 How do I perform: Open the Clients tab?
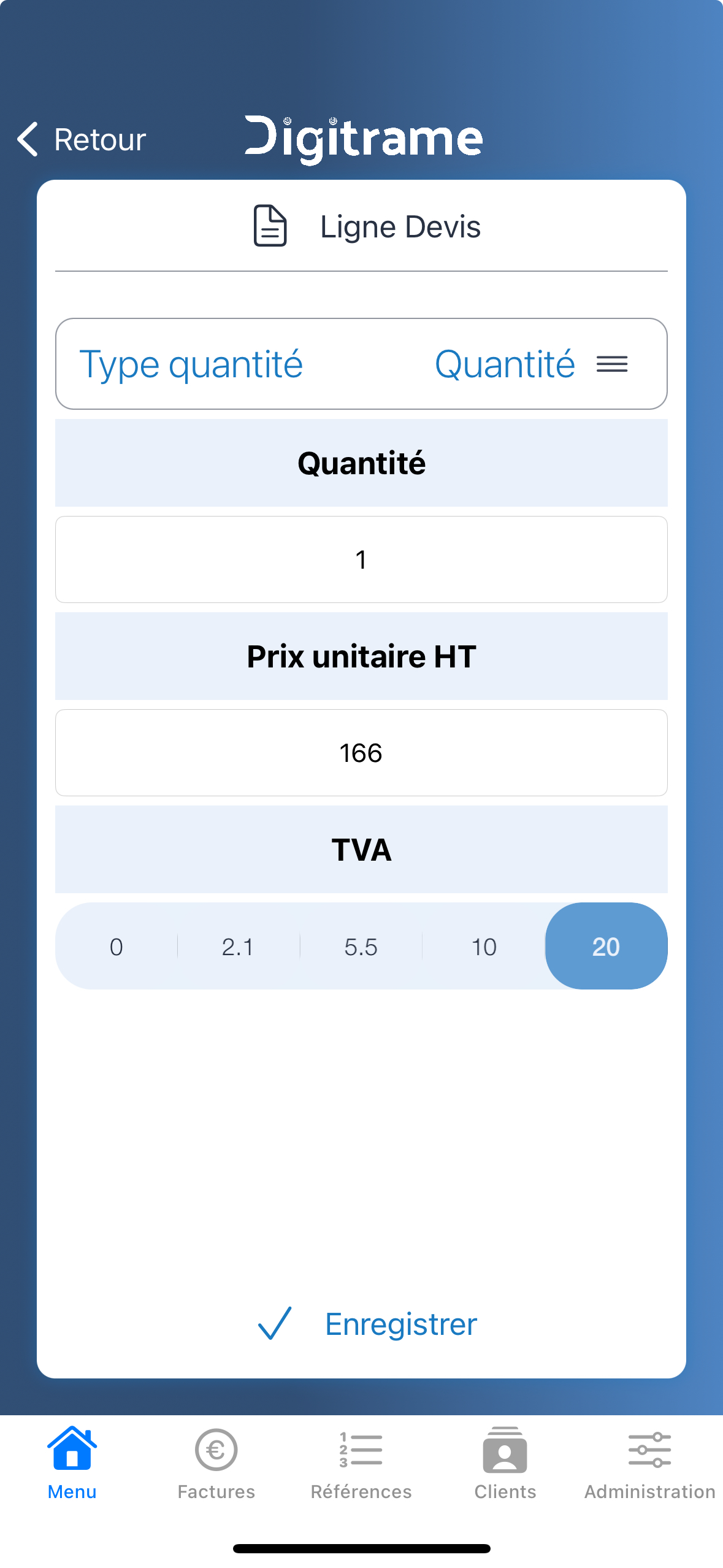click(x=505, y=1464)
